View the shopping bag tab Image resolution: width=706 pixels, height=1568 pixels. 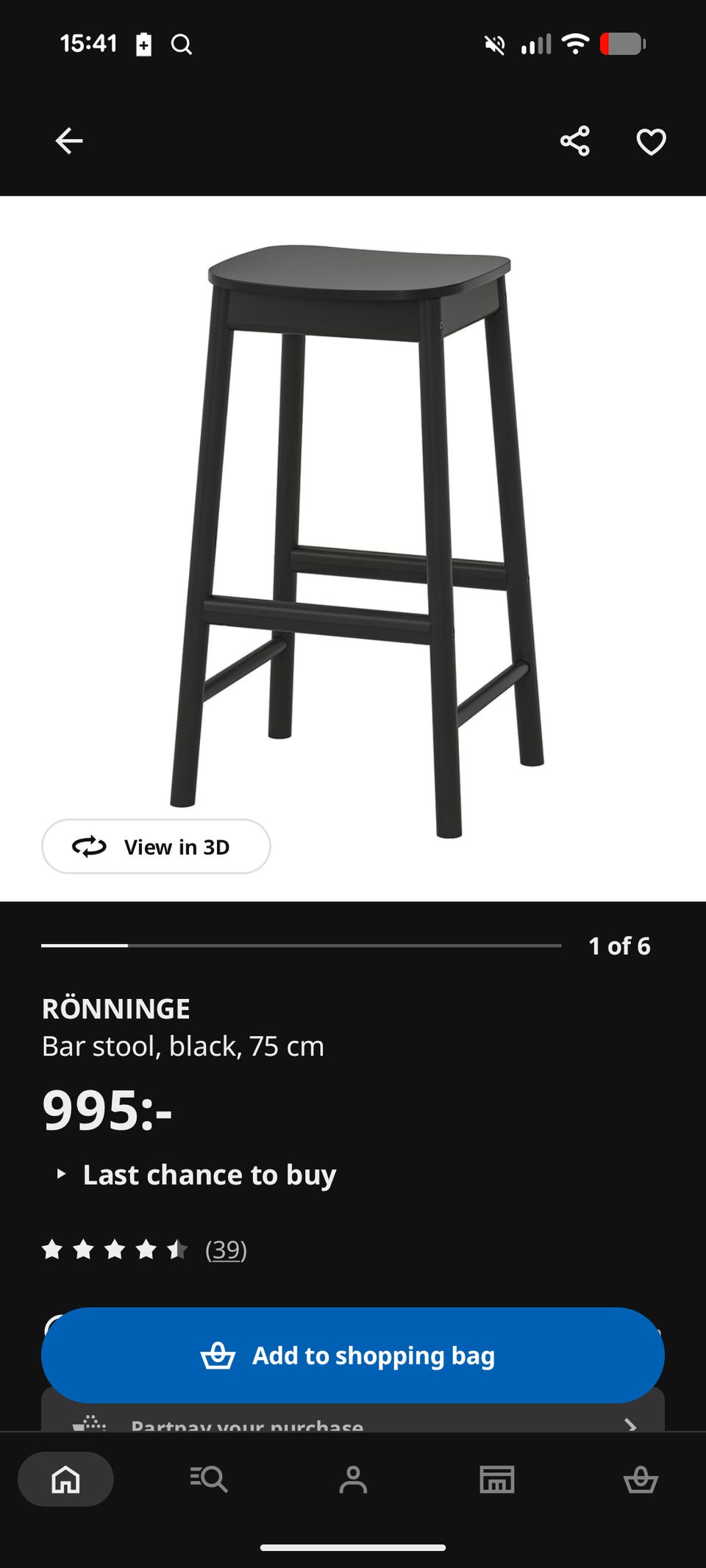641,1479
